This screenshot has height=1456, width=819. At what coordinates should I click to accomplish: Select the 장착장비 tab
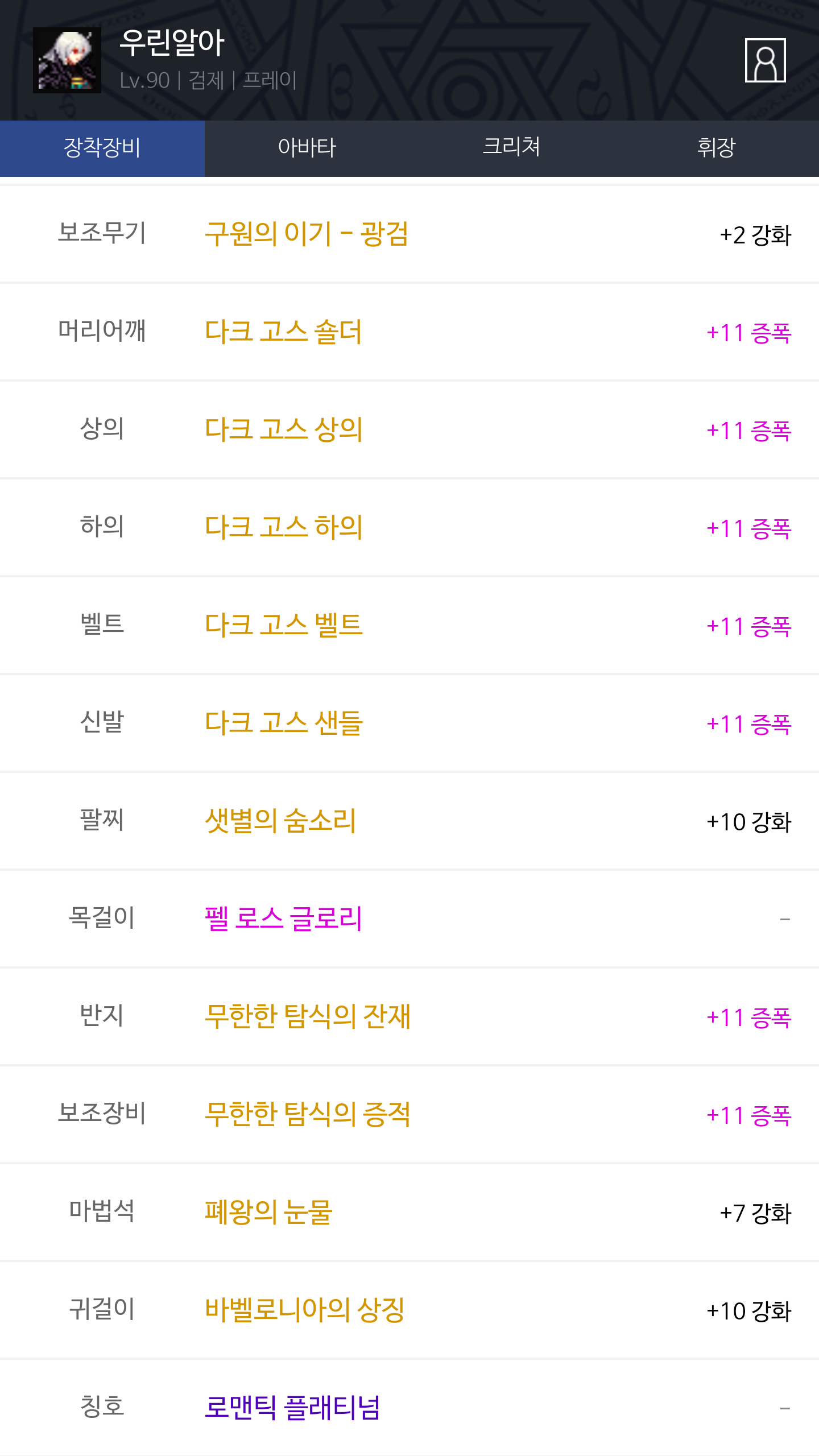102,148
